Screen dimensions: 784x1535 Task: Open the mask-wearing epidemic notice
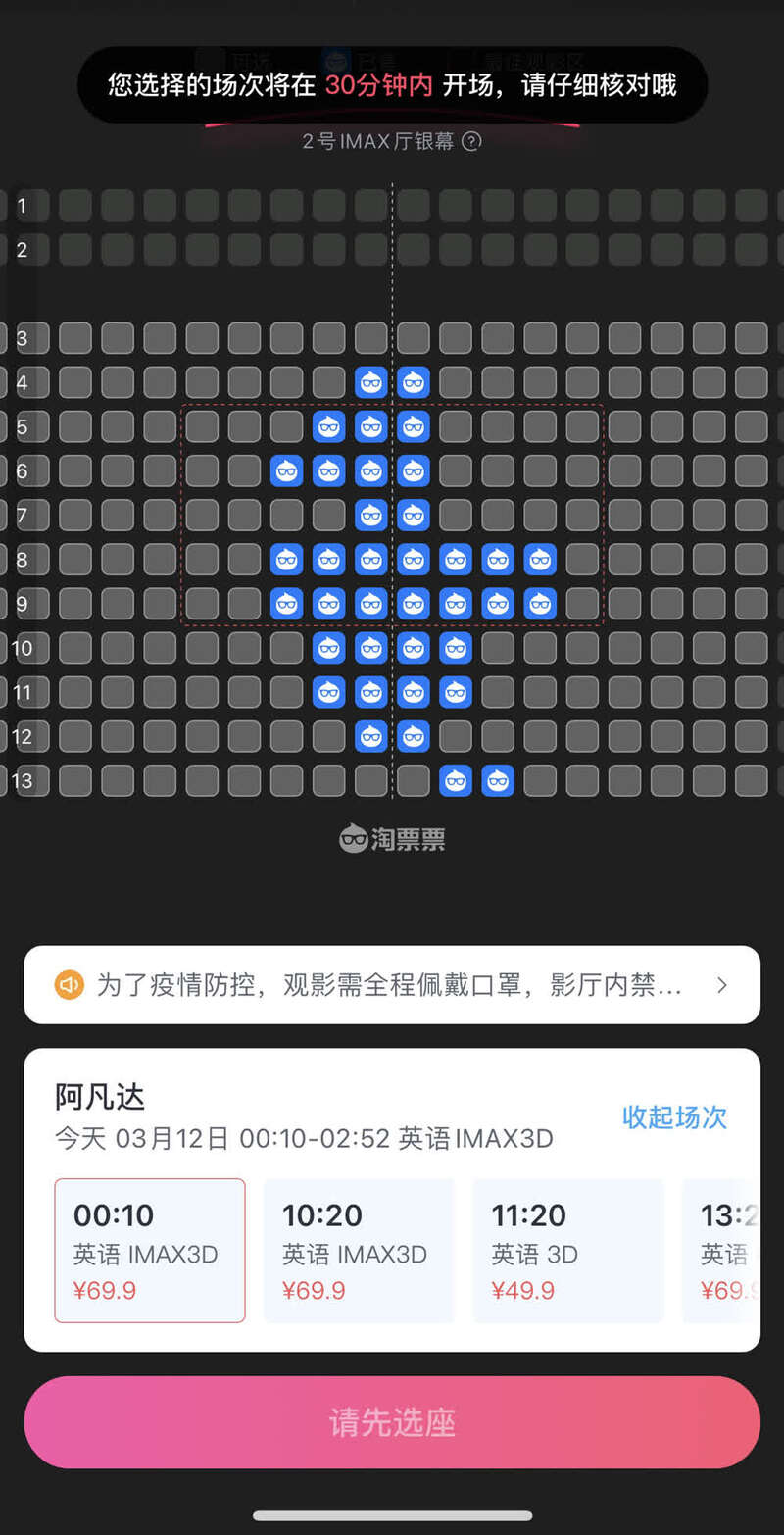tap(392, 985)
